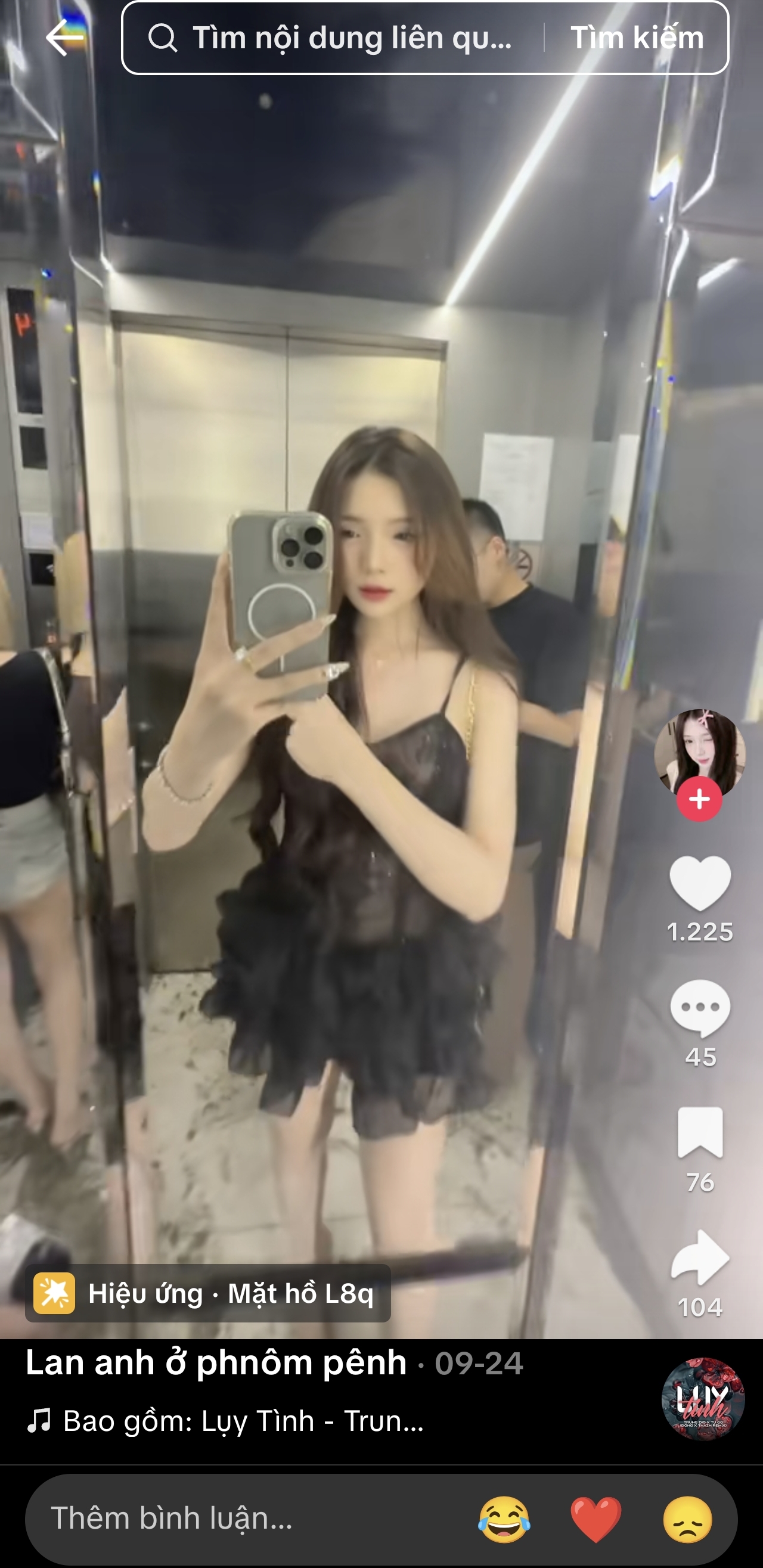Send the disappointed face emoji reaction
Viewport: 763px width, 1568px height.
[x=688, y=1519]
